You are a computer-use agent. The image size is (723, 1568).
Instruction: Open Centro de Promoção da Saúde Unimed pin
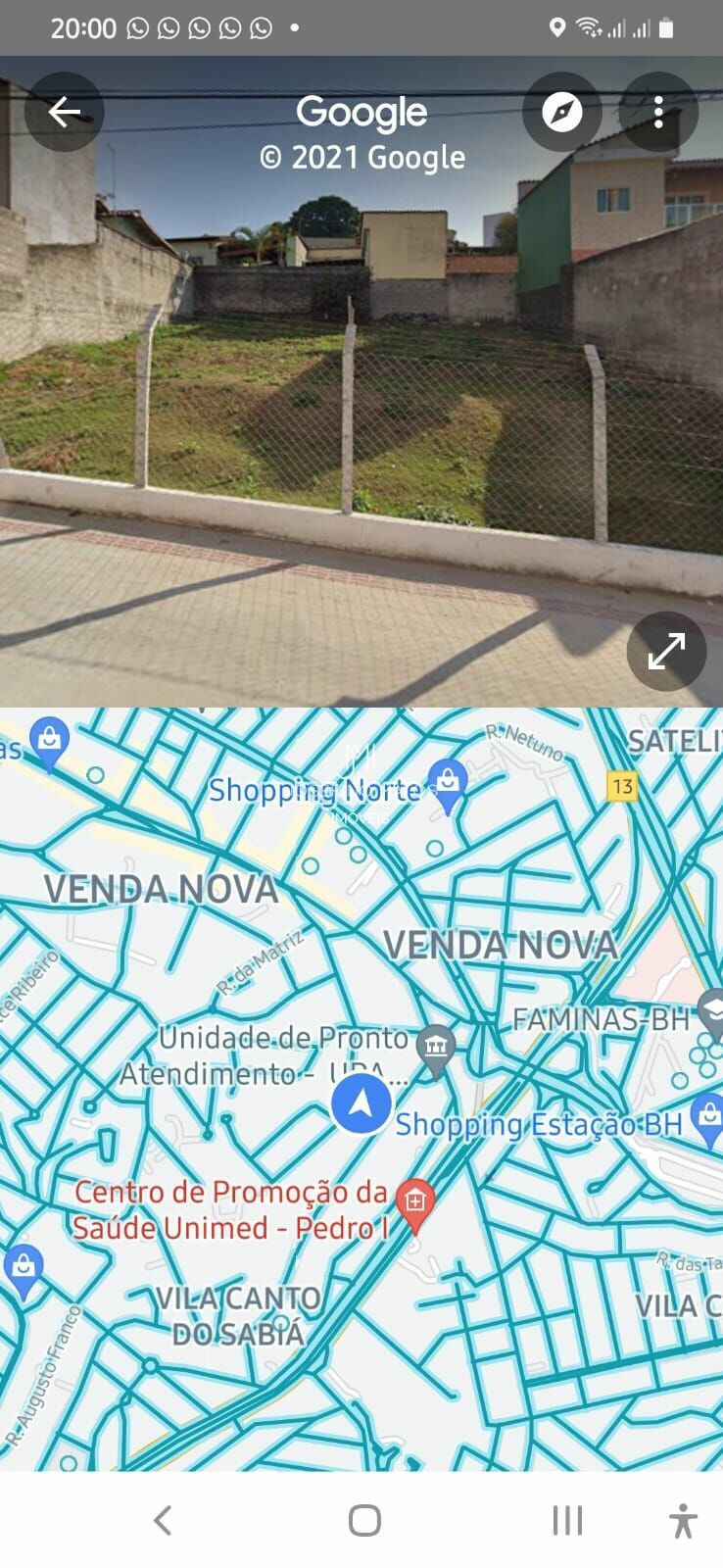point(415,1202)
